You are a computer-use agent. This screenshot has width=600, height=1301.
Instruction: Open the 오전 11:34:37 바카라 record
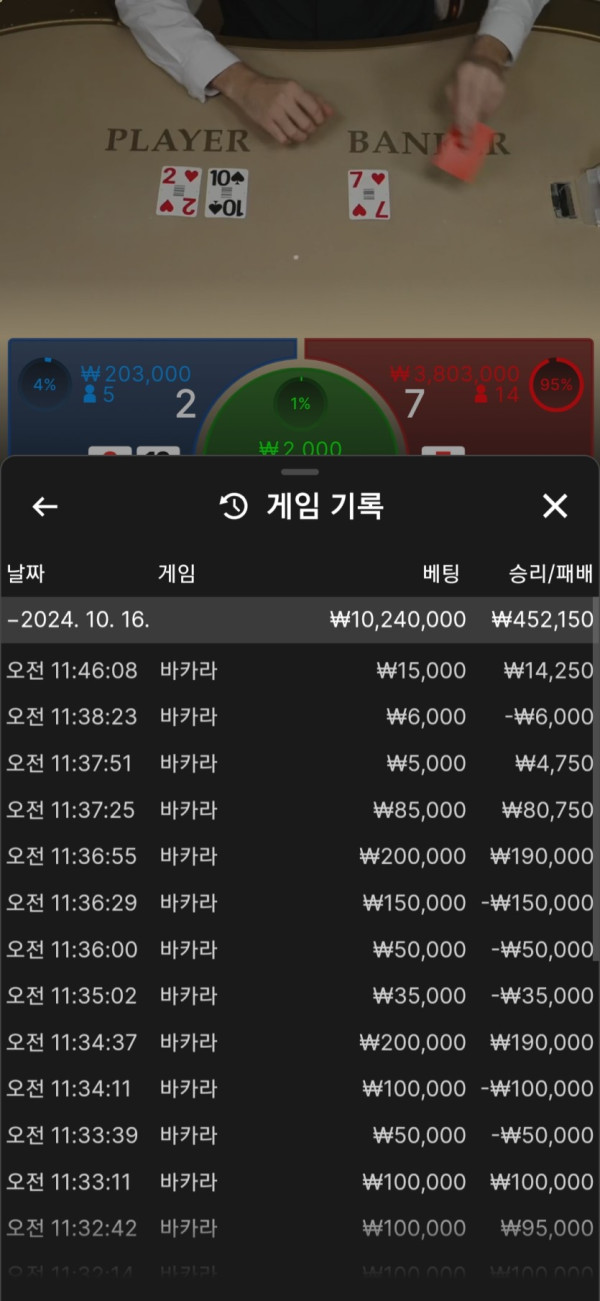(x=300, y=1042)
